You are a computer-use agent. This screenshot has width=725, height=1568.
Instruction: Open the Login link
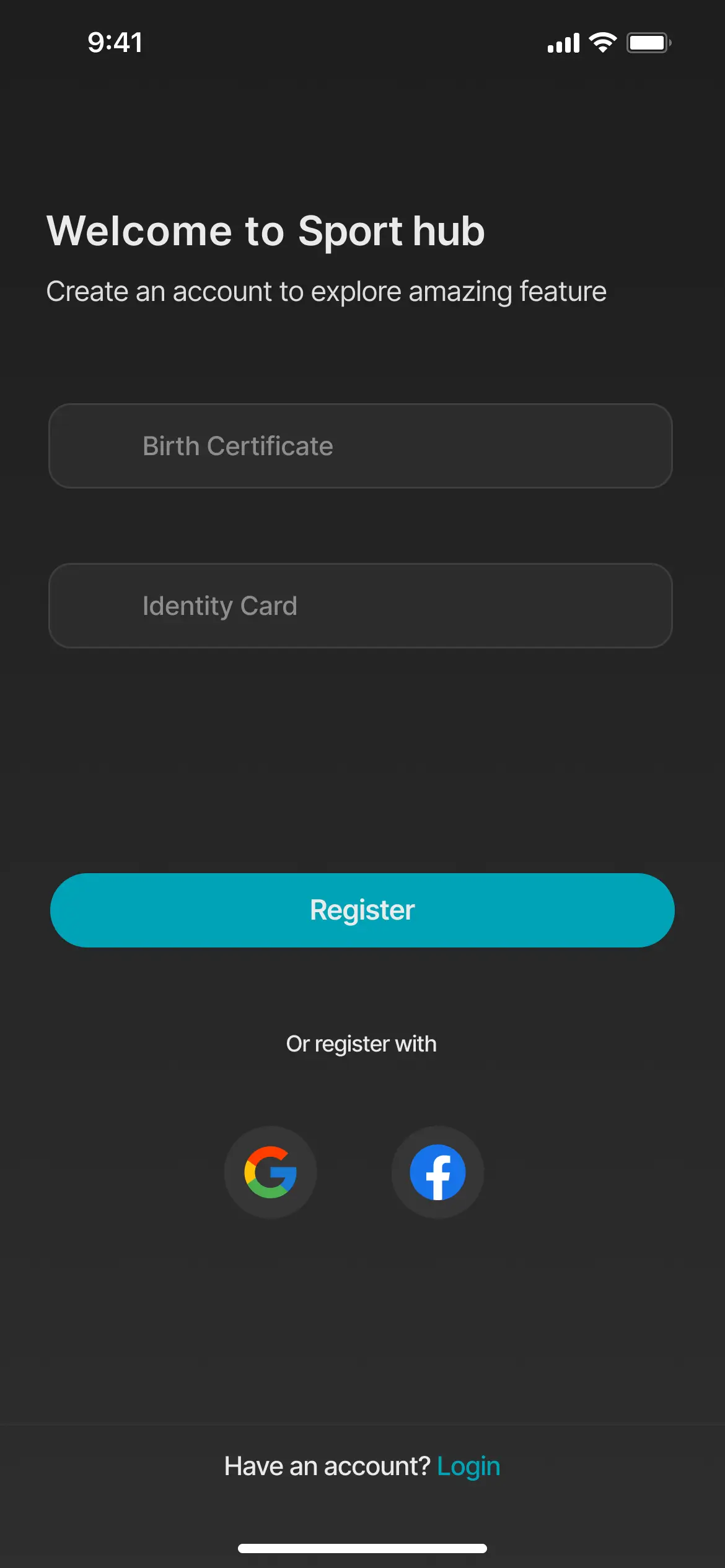click(468, 1466)
